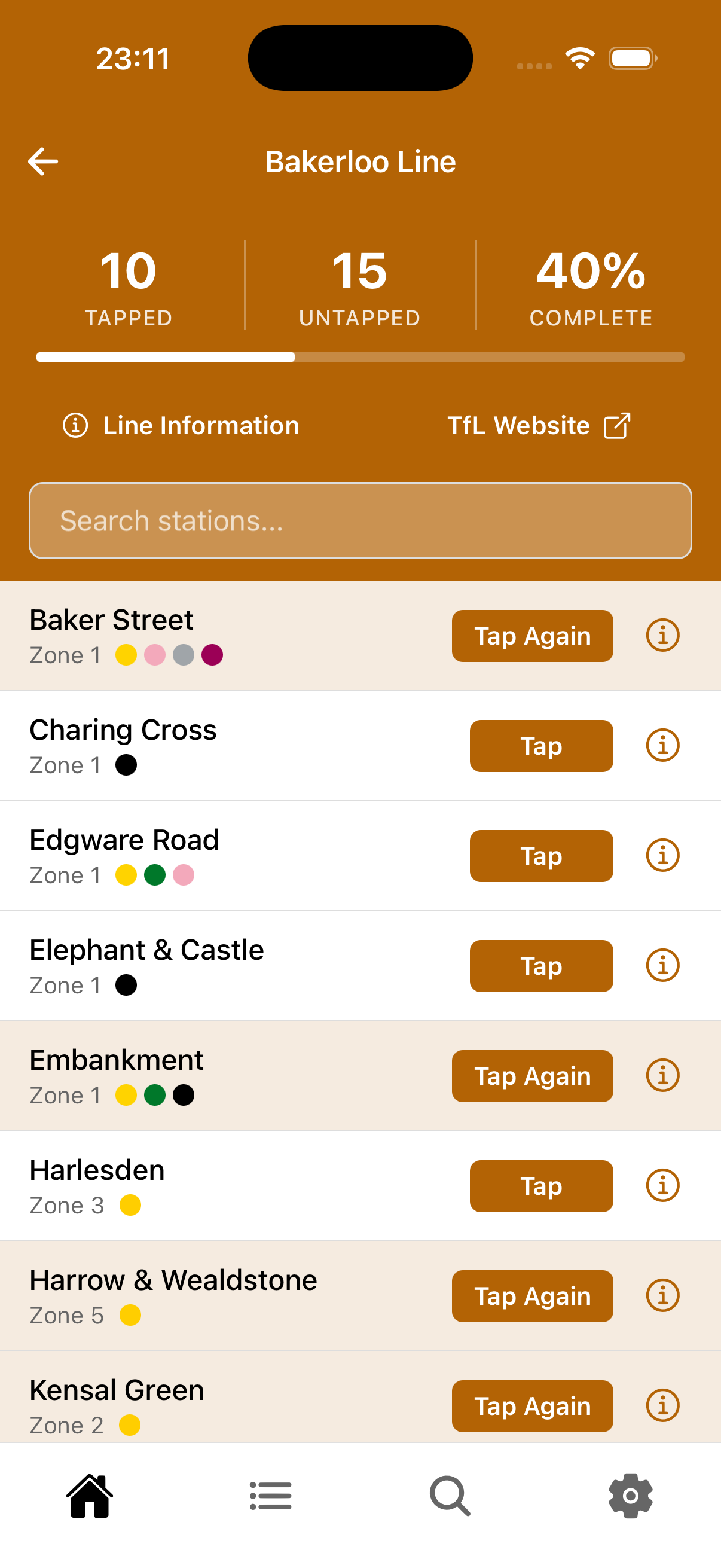Open Line Information via the info icon

point(75,425)
